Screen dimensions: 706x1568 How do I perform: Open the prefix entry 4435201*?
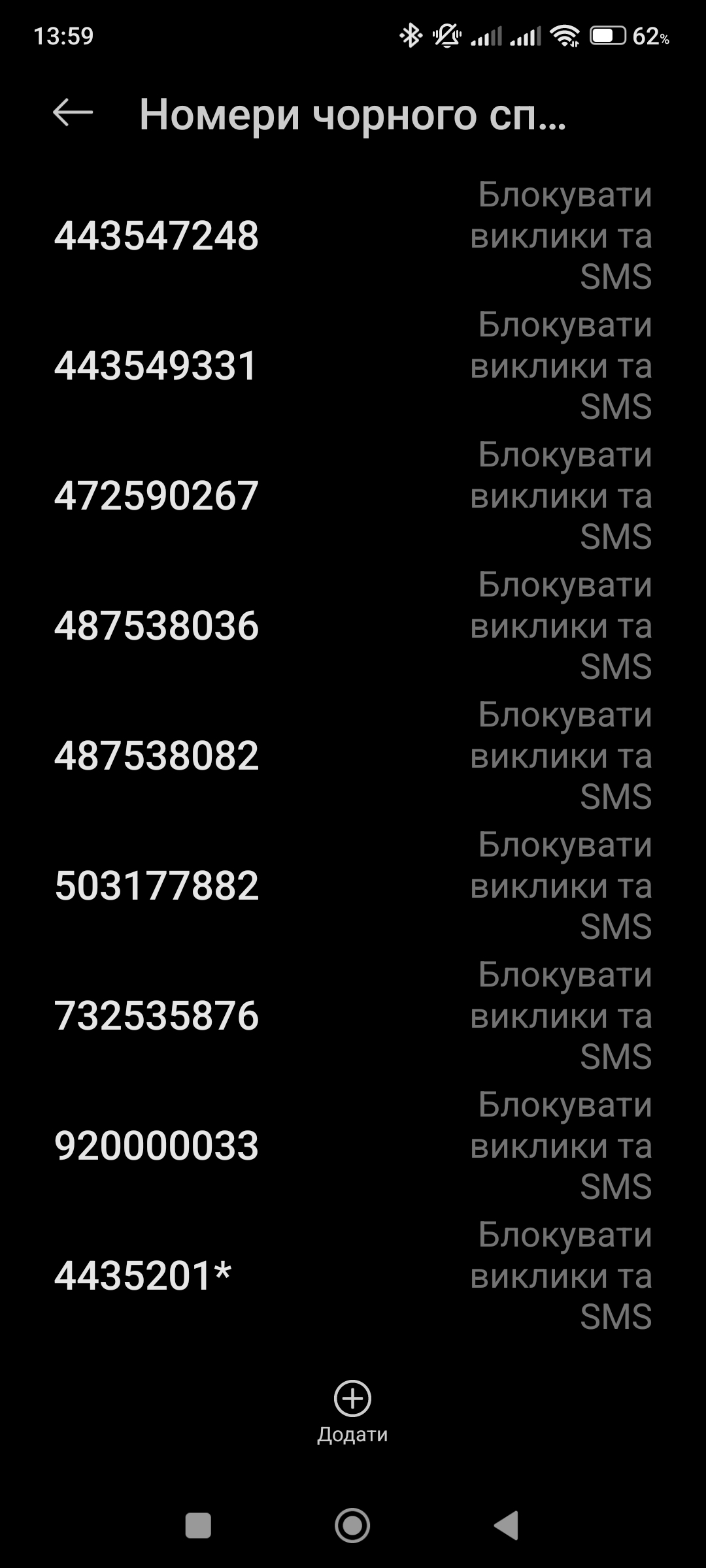pyautogui.click(x=353, y=1275)
